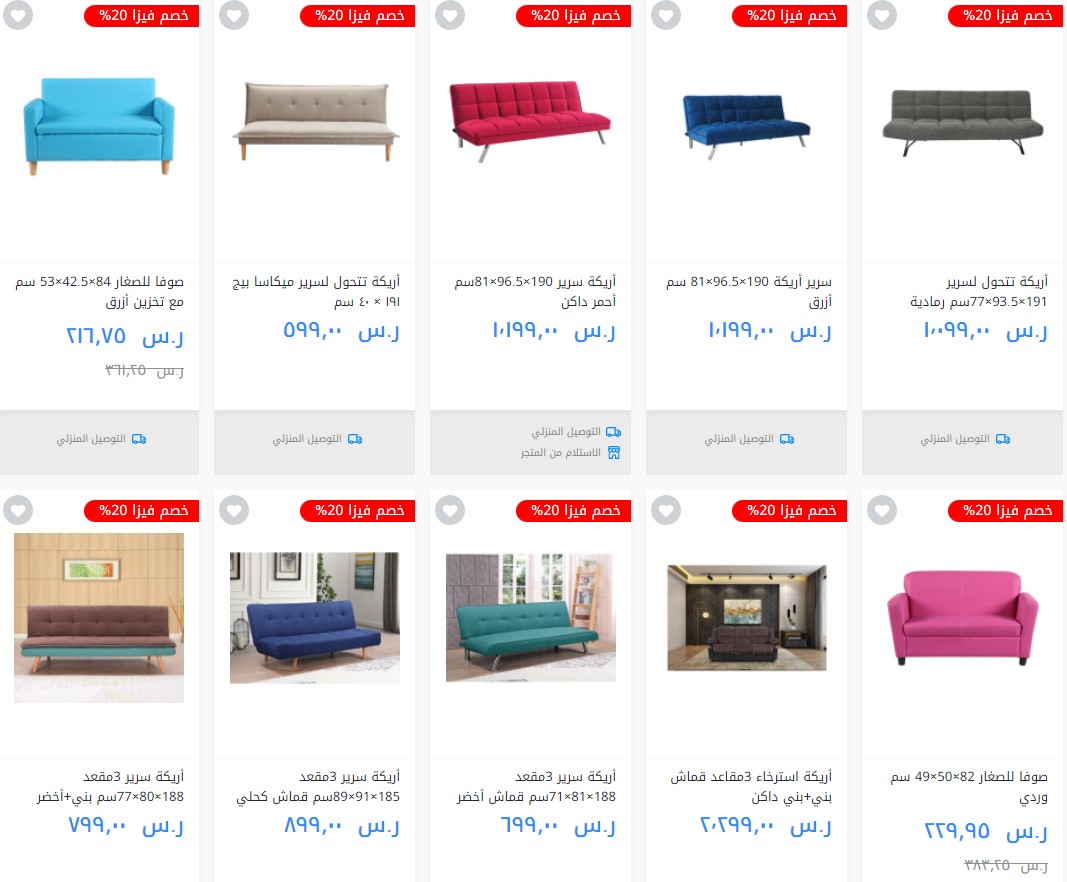Add blue kids storage sofa to wishlist

(18, 16)
